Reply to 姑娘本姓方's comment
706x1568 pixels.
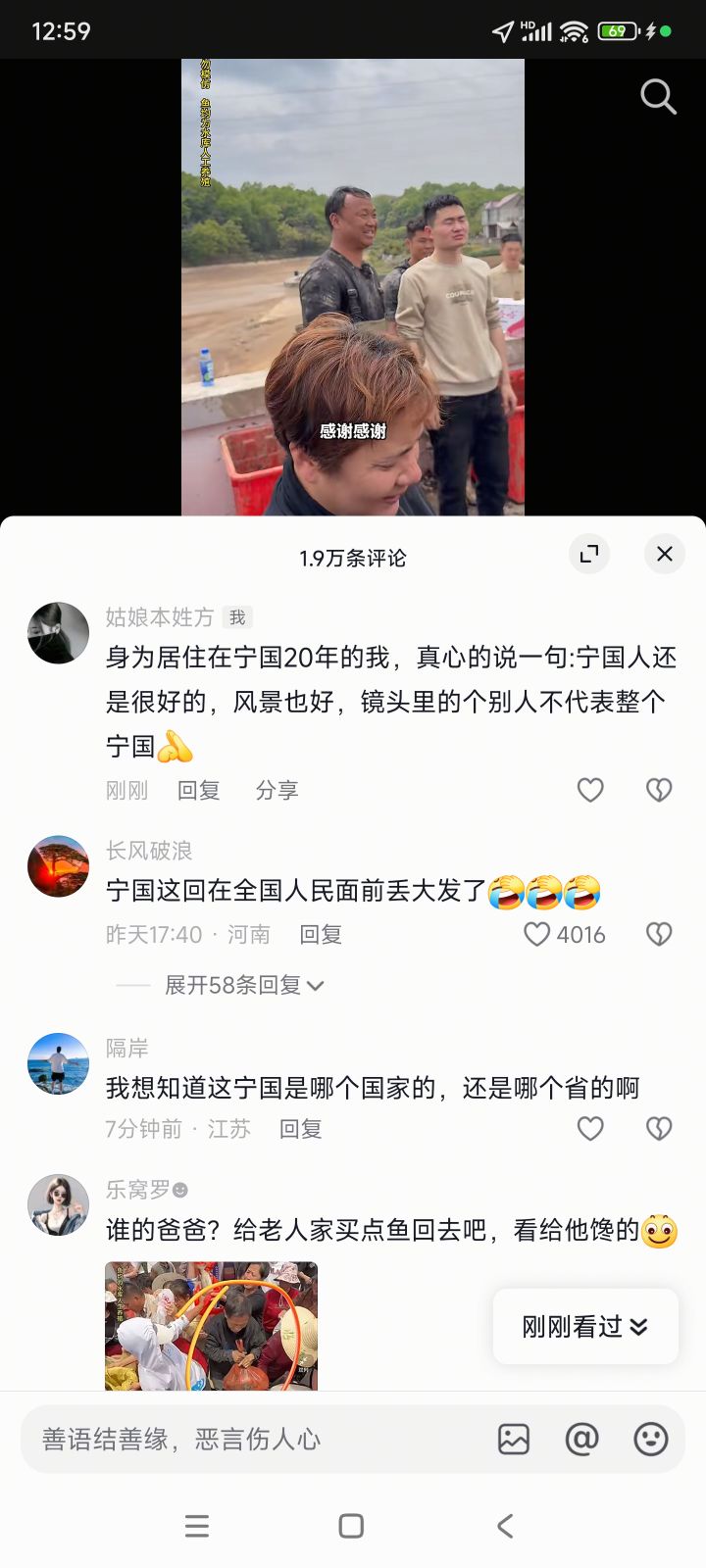coord(198,790)
